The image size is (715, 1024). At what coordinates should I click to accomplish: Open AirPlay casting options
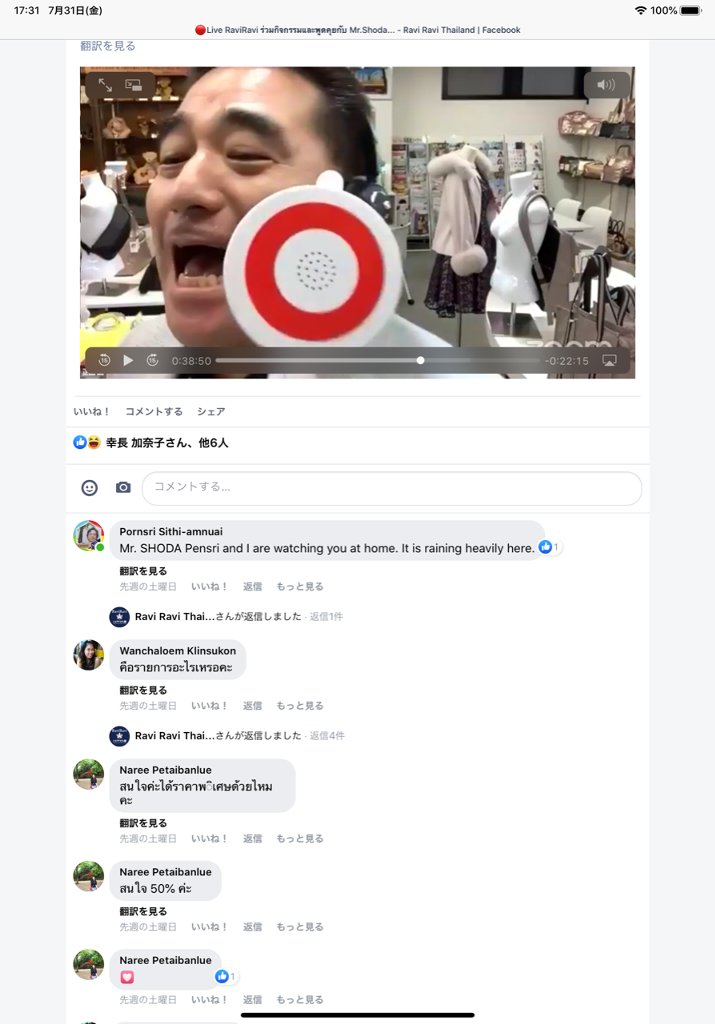[x=610, y=360]
